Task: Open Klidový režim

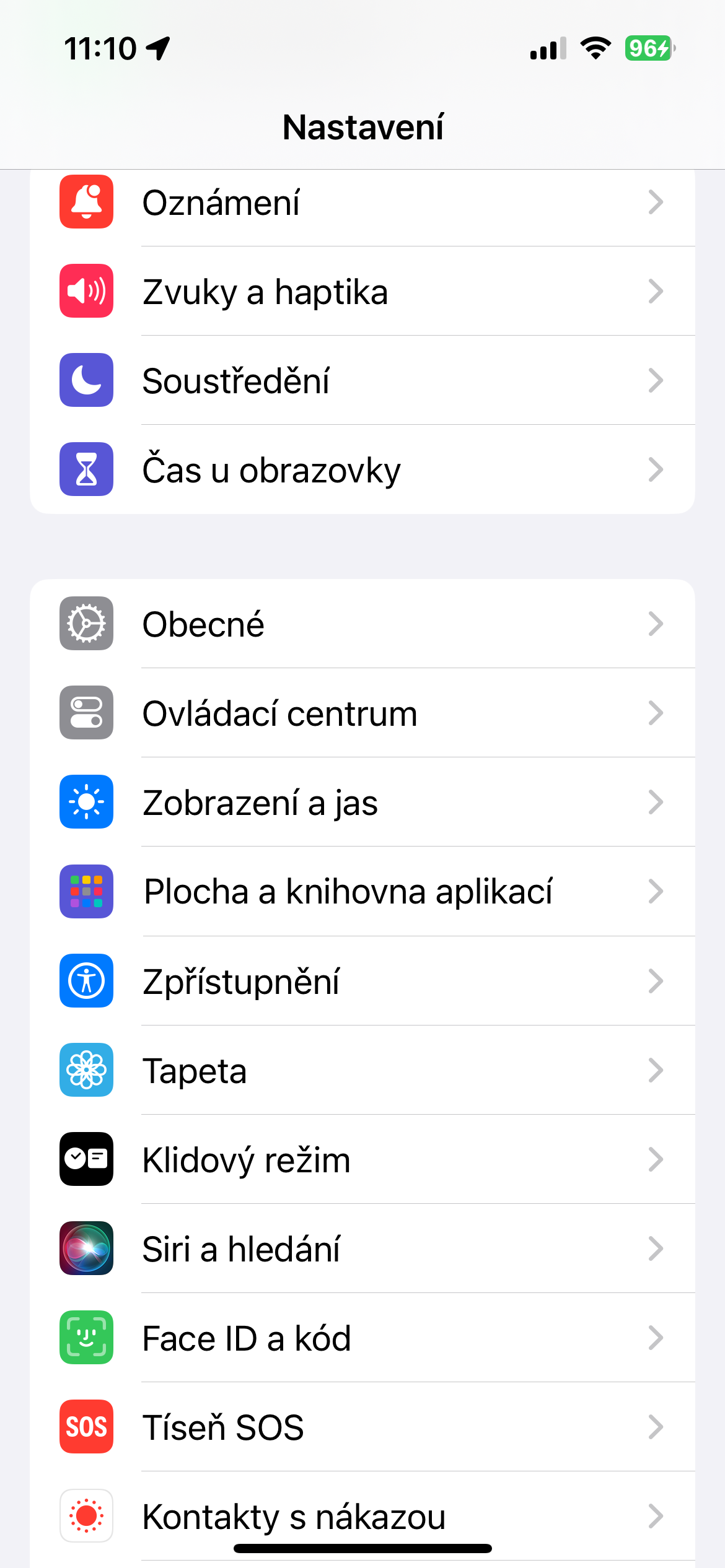Action: pos(362,1159)
